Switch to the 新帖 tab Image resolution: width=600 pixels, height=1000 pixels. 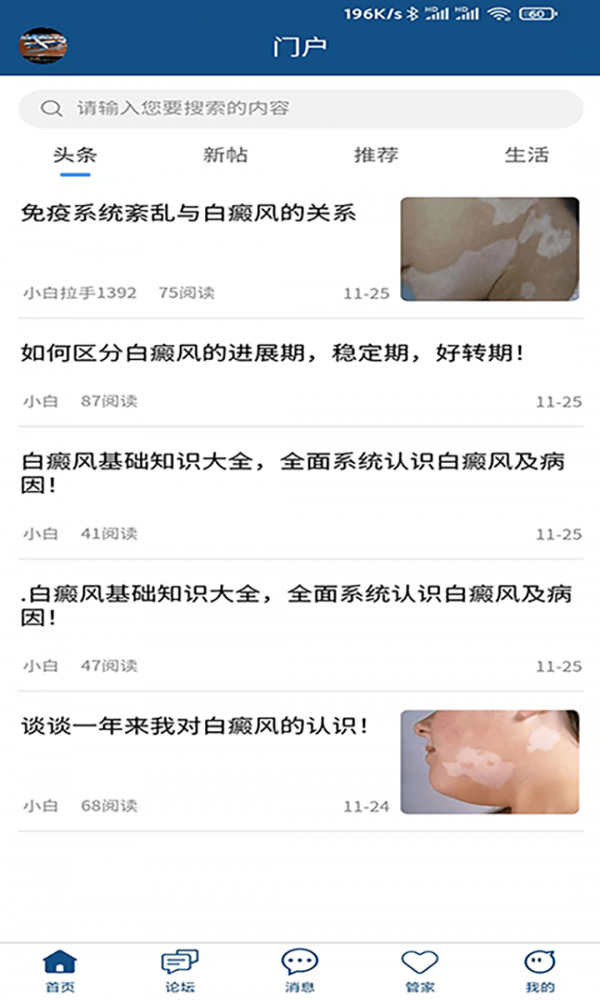225,155
